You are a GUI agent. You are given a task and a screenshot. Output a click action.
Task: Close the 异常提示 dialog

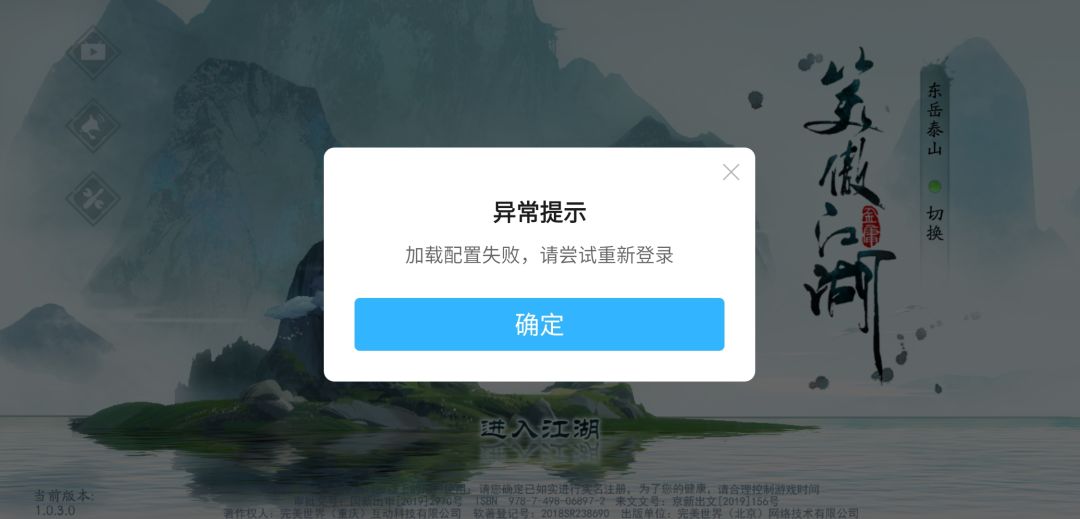[731, 172]
